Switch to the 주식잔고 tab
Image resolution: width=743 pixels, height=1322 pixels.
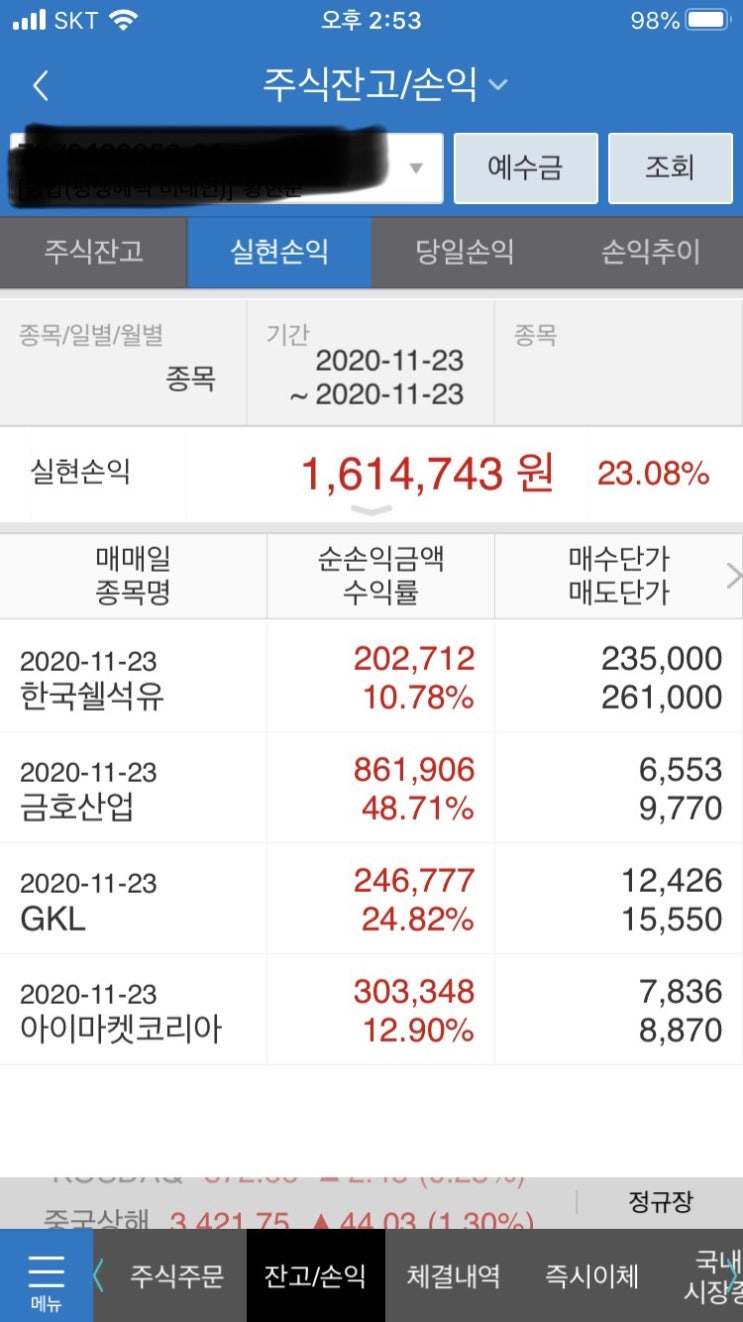coord(93,252)
